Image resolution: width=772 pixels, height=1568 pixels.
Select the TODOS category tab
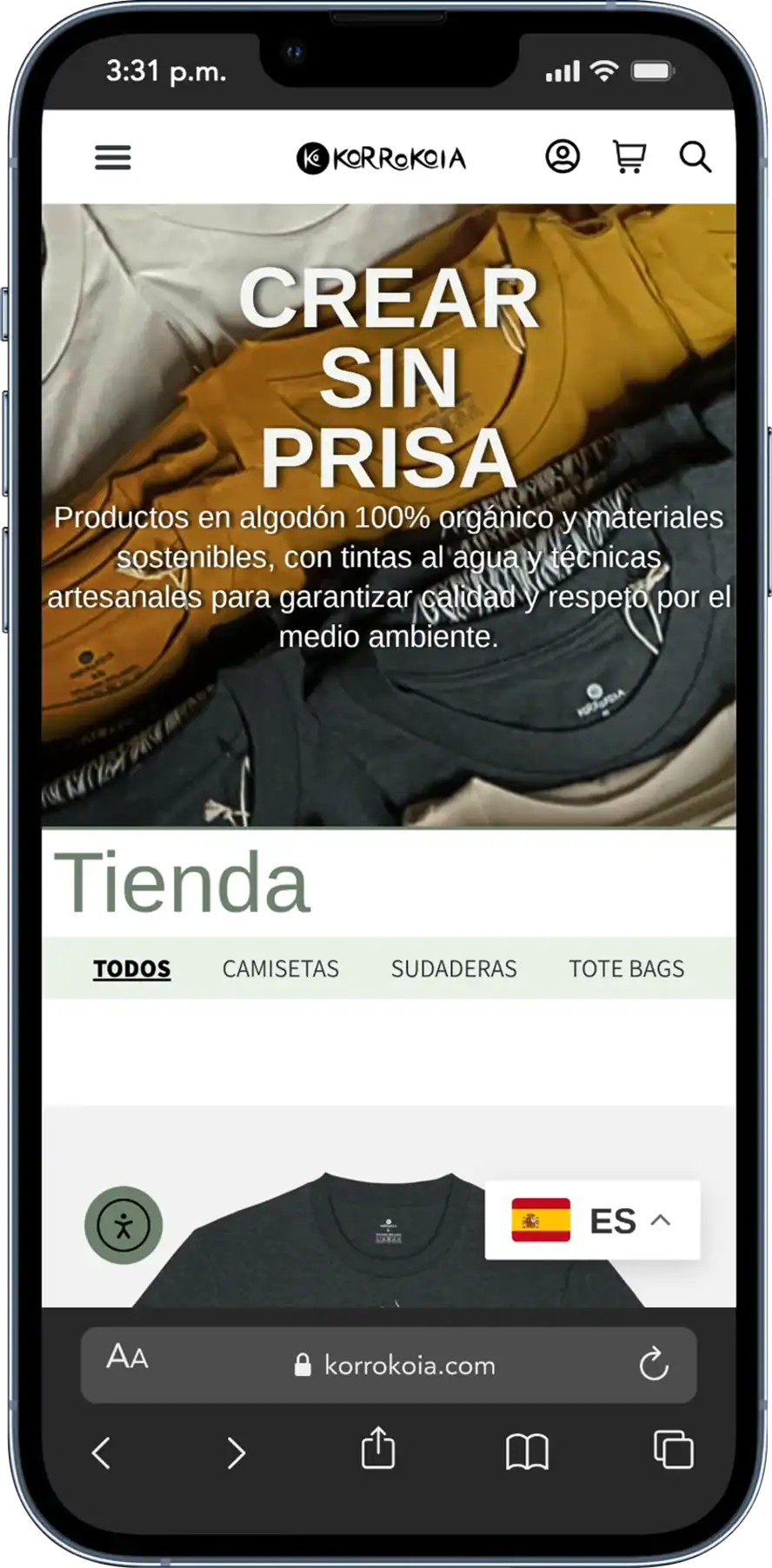pos(132,968)
